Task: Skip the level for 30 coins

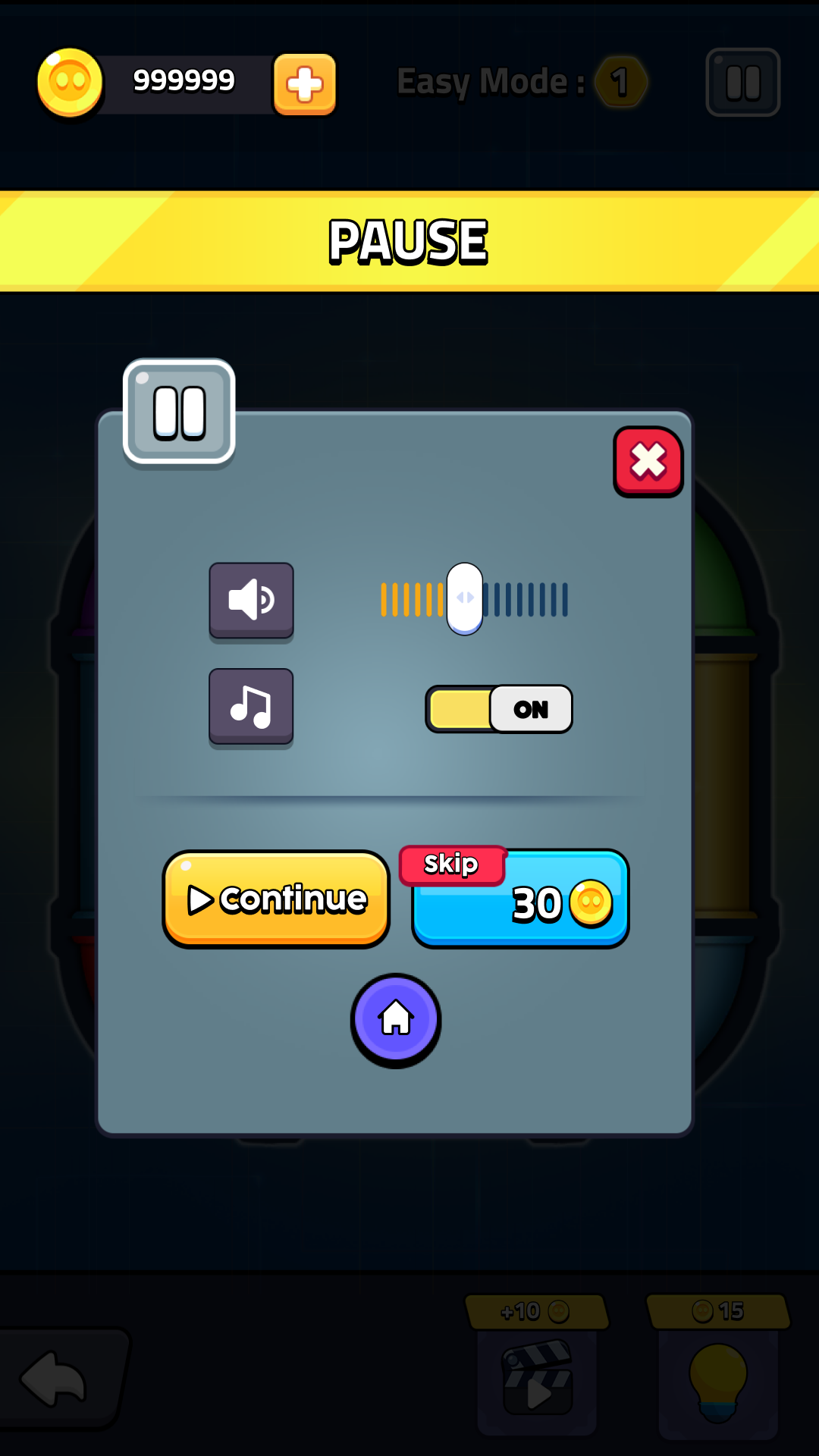Action: (520, 899)
